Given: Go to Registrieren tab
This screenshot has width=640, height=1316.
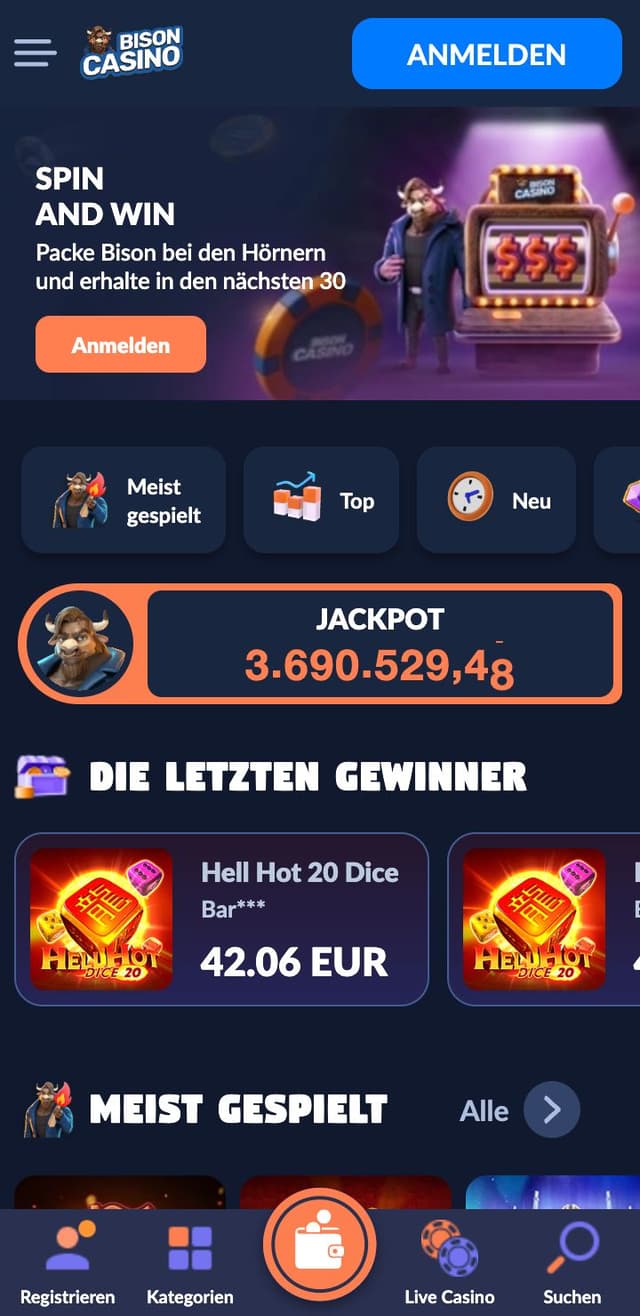Looking at the screenshot, I should click(68, 1265).
